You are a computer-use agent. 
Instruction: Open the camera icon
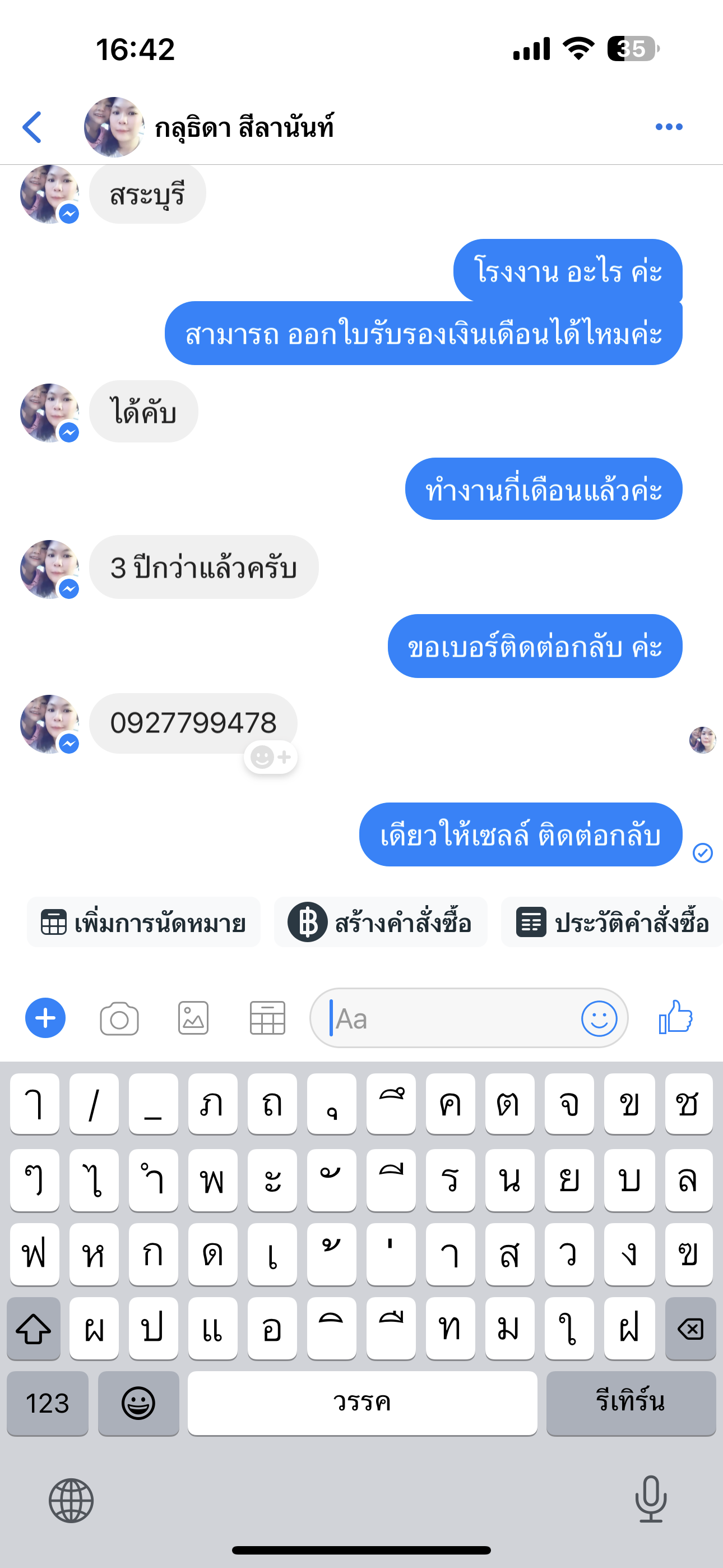click(119, 1018)
